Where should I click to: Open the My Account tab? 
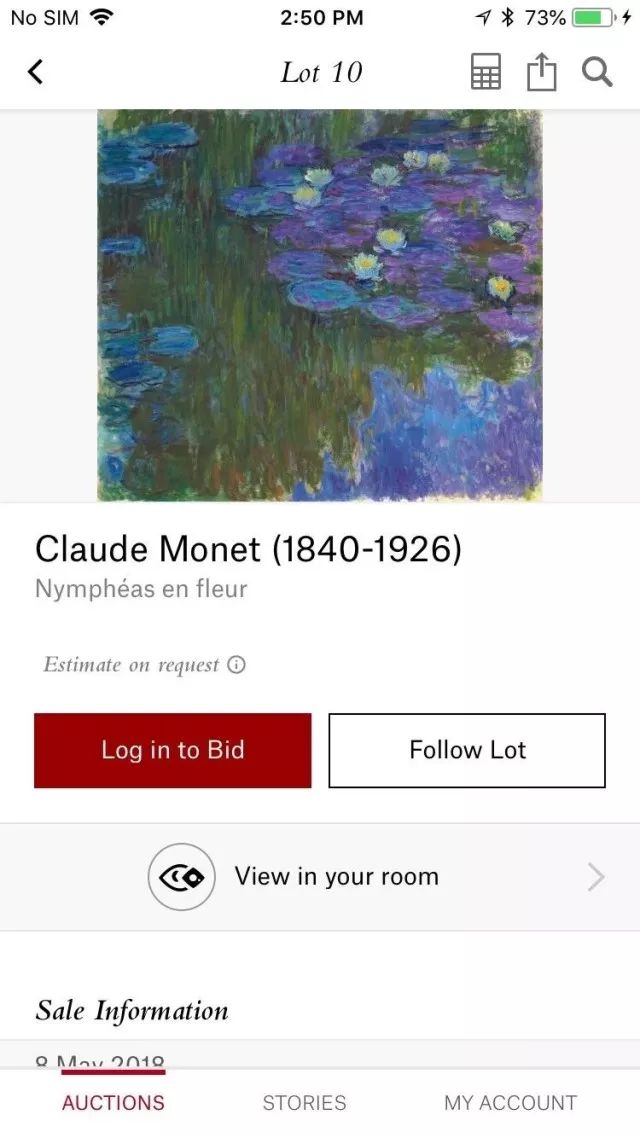(x=510, y=1102)
